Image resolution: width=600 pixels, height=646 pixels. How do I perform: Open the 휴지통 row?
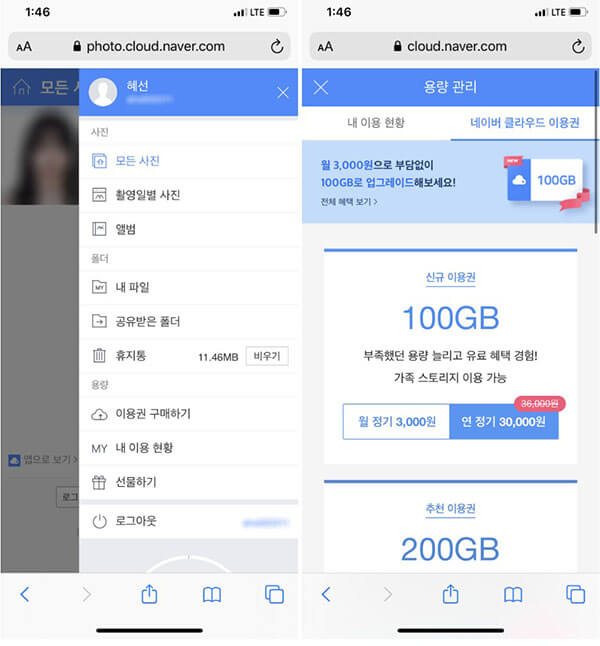(x=130, y=355)
